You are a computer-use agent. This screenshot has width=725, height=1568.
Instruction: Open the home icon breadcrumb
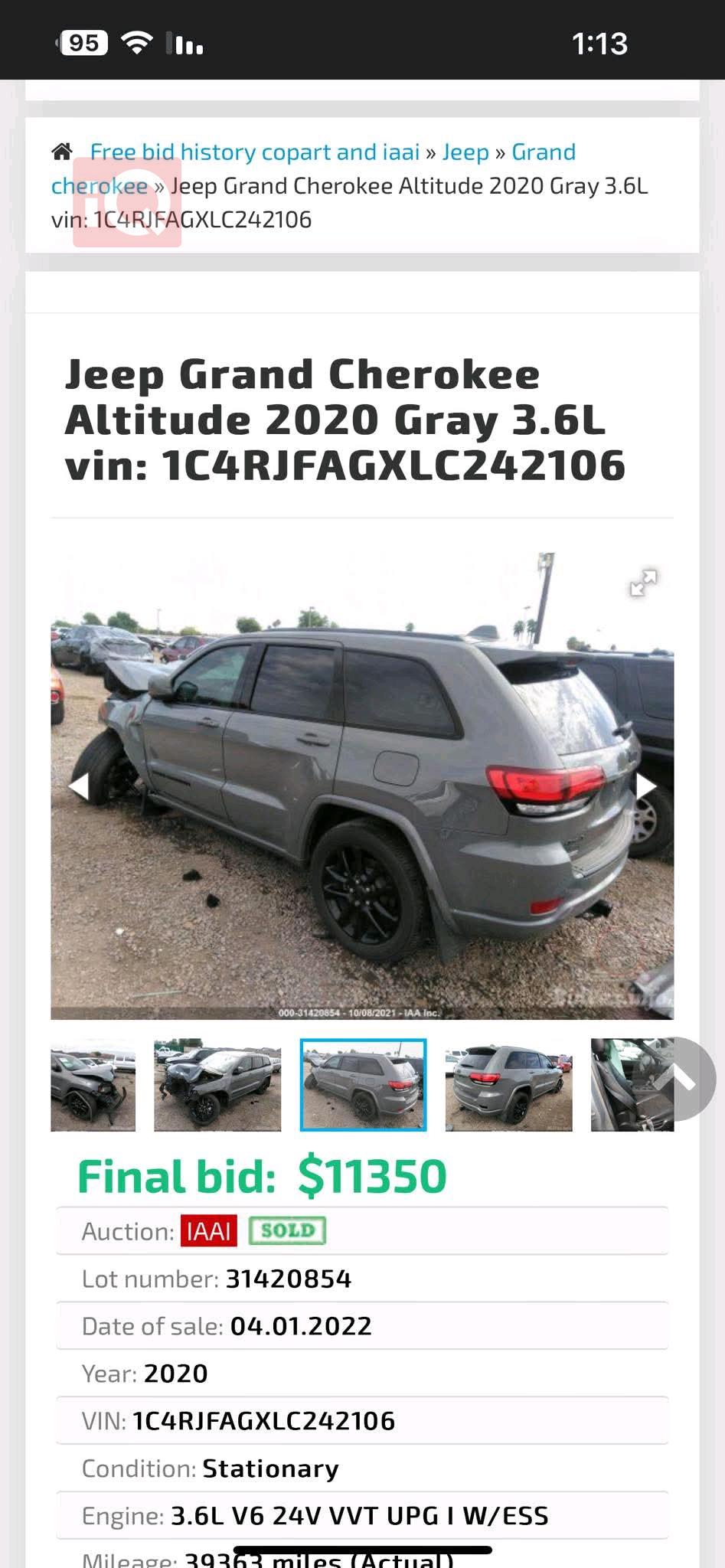62,152
